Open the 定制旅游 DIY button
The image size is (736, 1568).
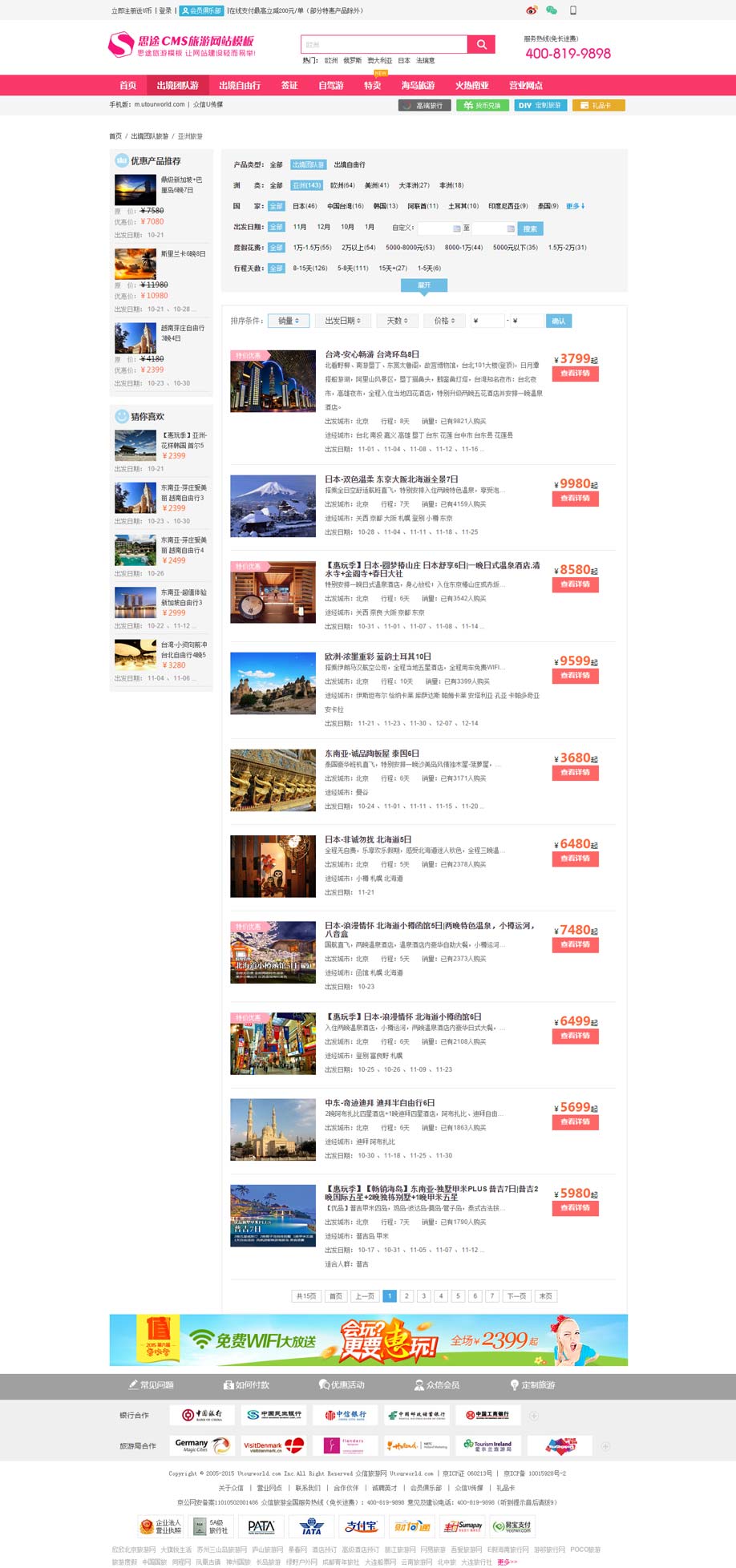(x=540, y=105)
